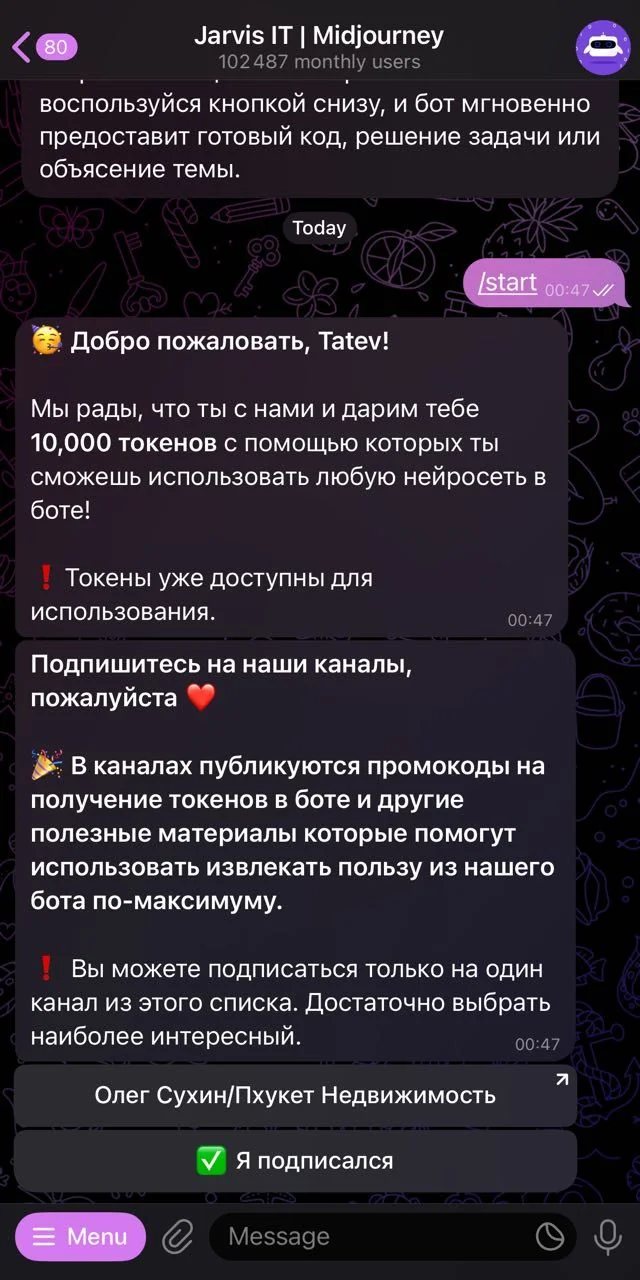Image resolution: width=640 pixels, height=1280 pixels.
Task: Go back to the chat list
Action: pyautogui.click(x=43, y=46)
